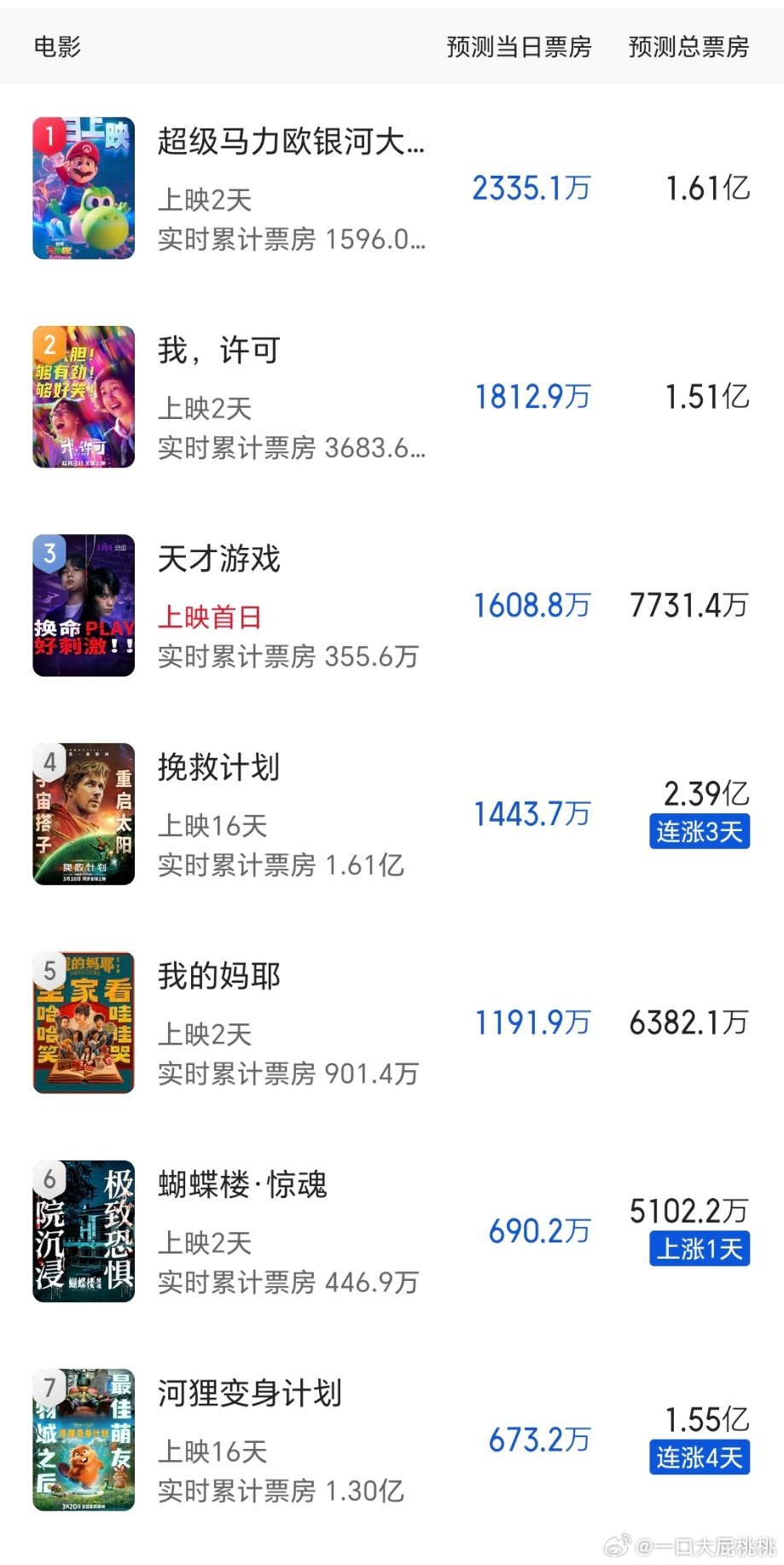This screenshot has height=1565, width=784.
Task: Tap the rank 2 badge icon
Action: pos(51,343)
